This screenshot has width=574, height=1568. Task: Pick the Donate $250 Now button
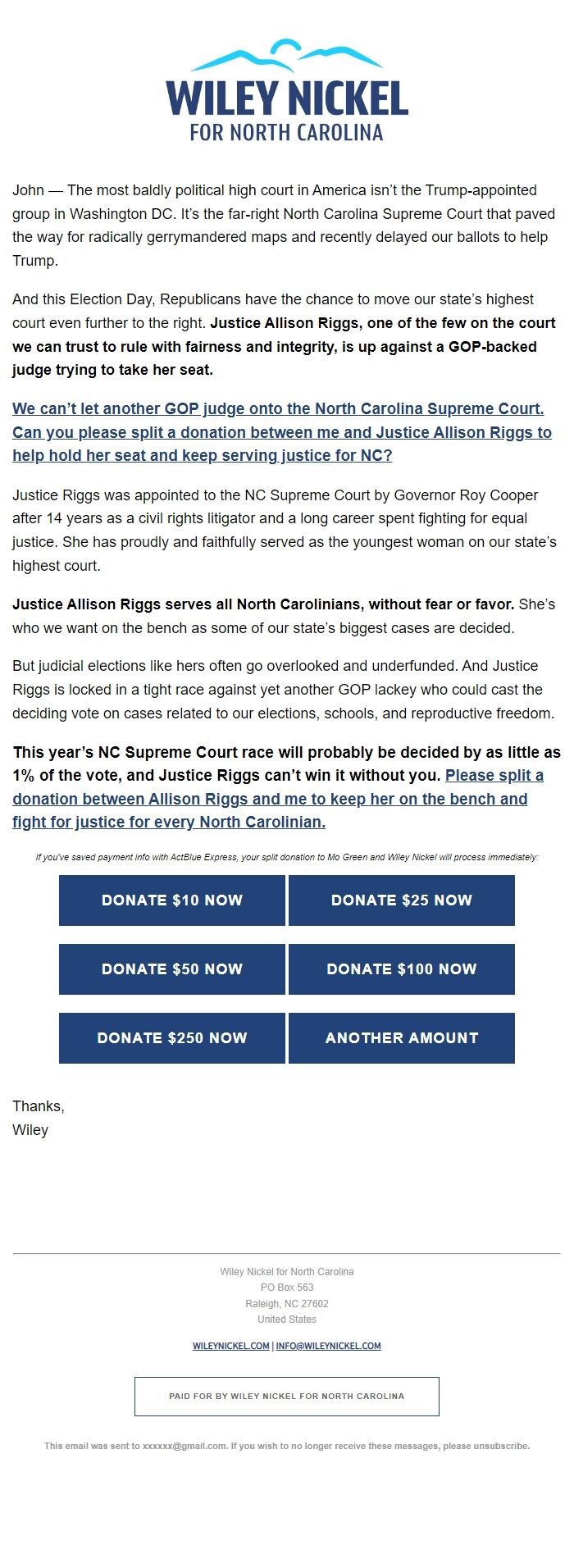tap(172, 1037)
